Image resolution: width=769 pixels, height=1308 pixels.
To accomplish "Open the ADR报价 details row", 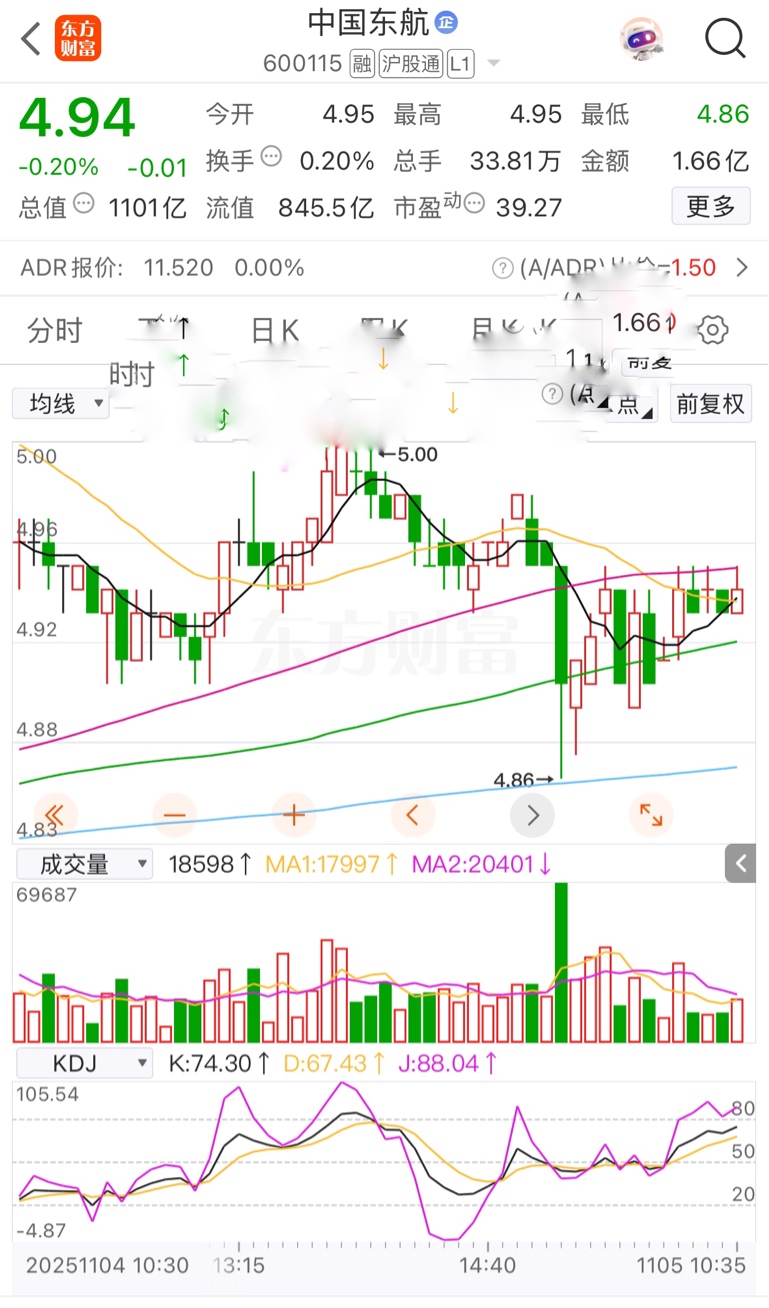I will pyautogui.click(x=741, y=268).
